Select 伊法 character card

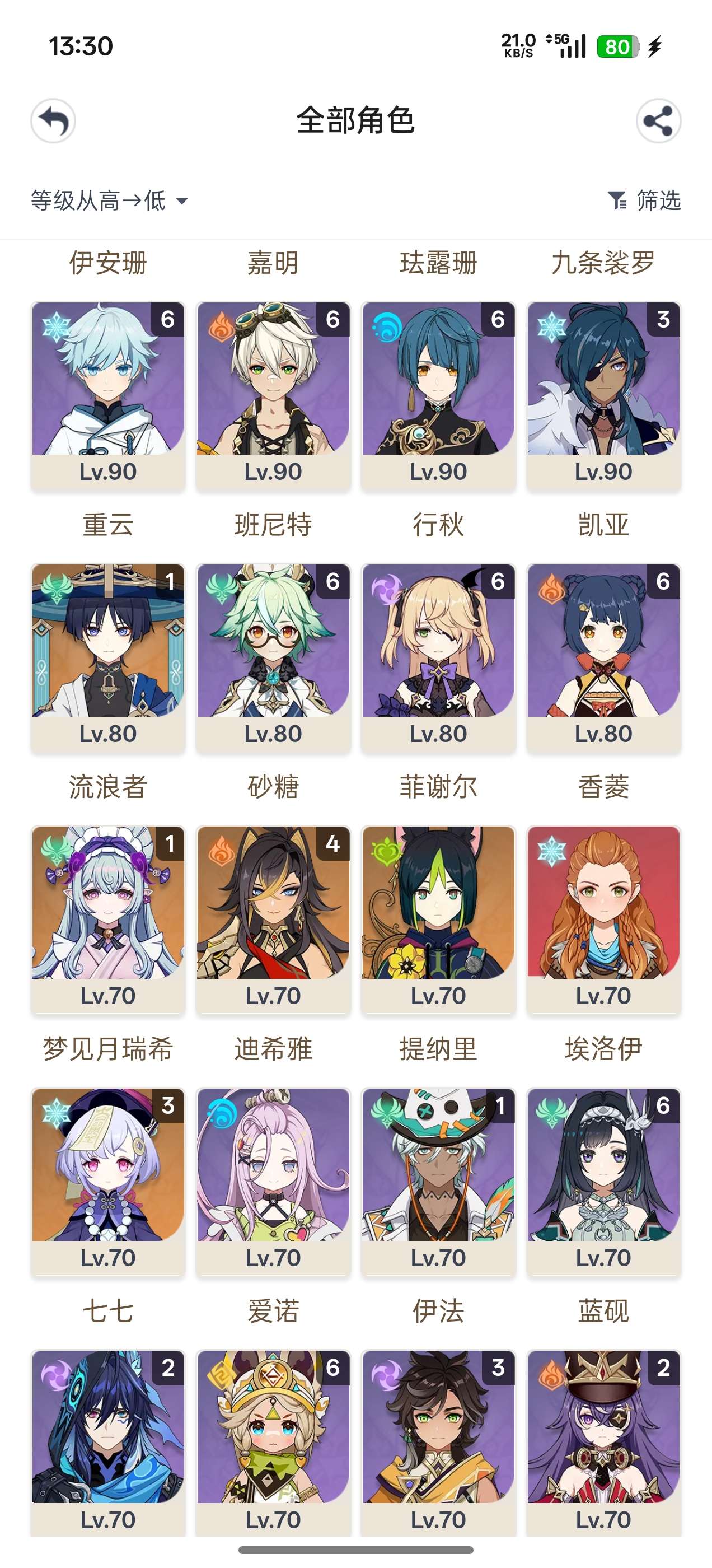click(x=438, y=1181)
